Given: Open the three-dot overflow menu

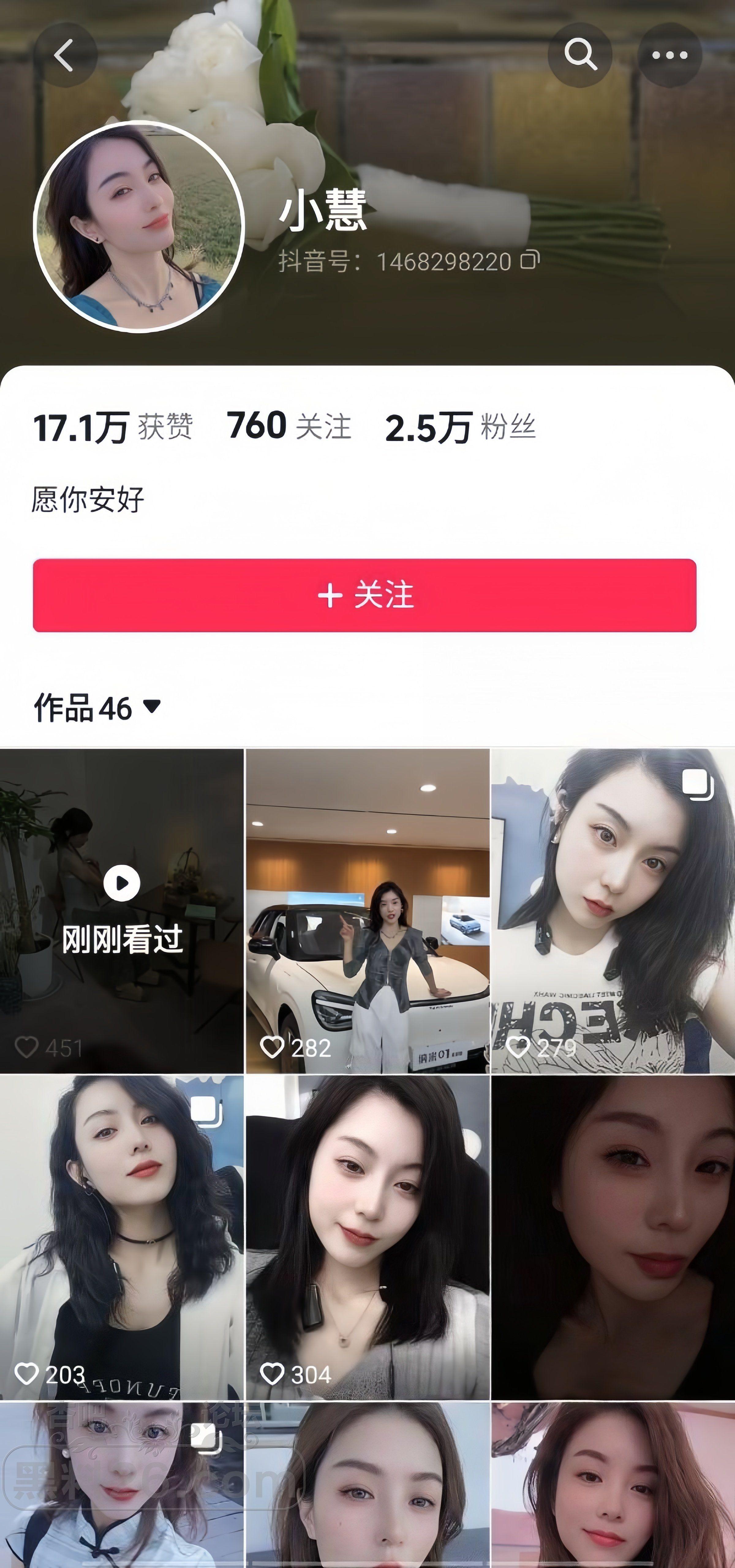Looking at the screenshot, I should [669, 55].
